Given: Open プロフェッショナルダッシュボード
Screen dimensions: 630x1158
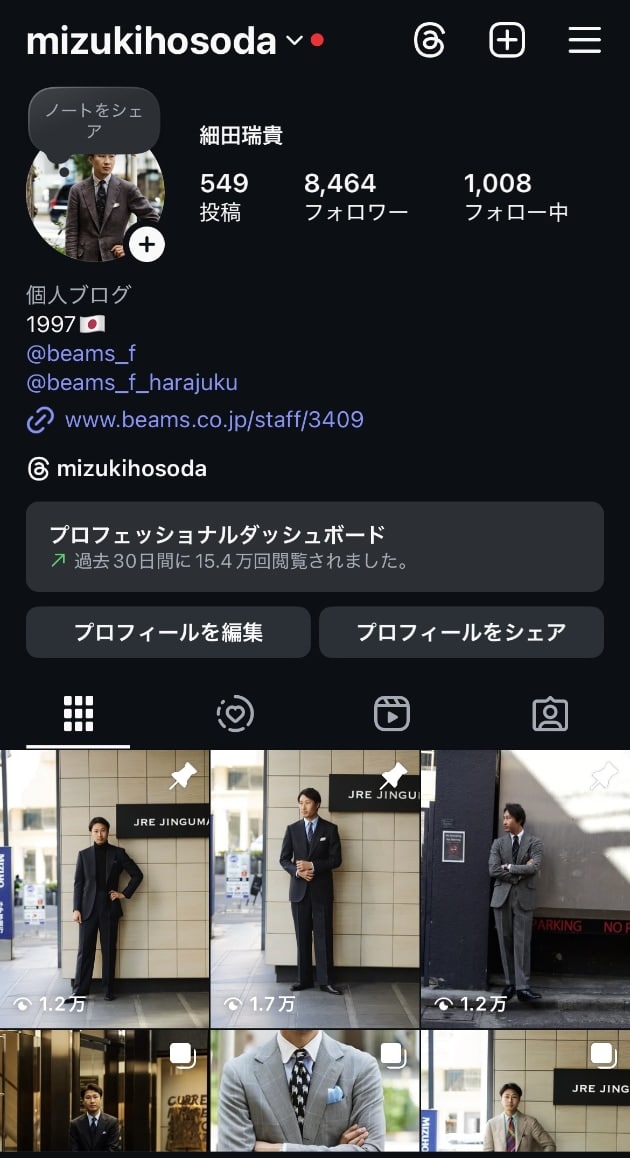Looking at the screenshot, I should [x=314, y=546].
